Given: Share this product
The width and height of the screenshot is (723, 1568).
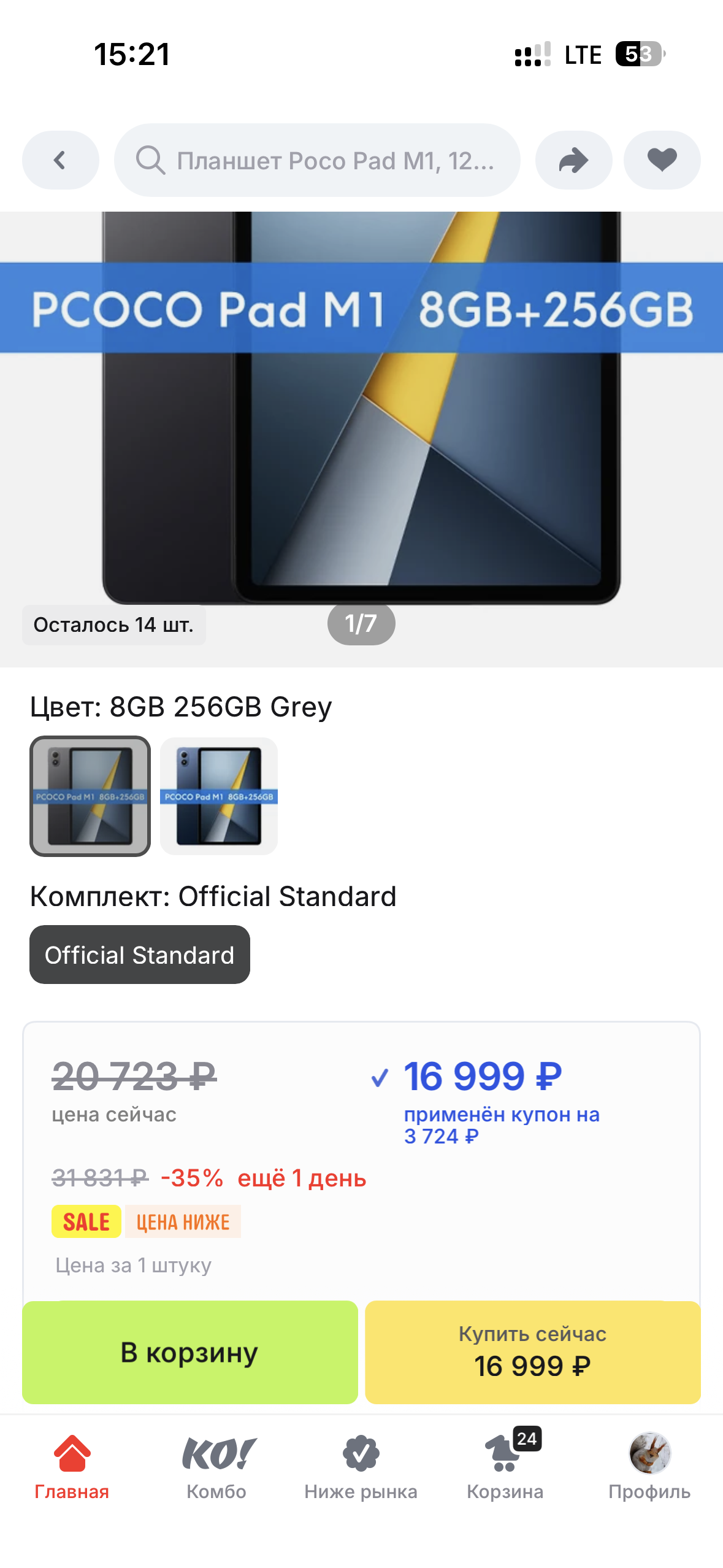Looking at the screenshot, I should click(573, 160).
